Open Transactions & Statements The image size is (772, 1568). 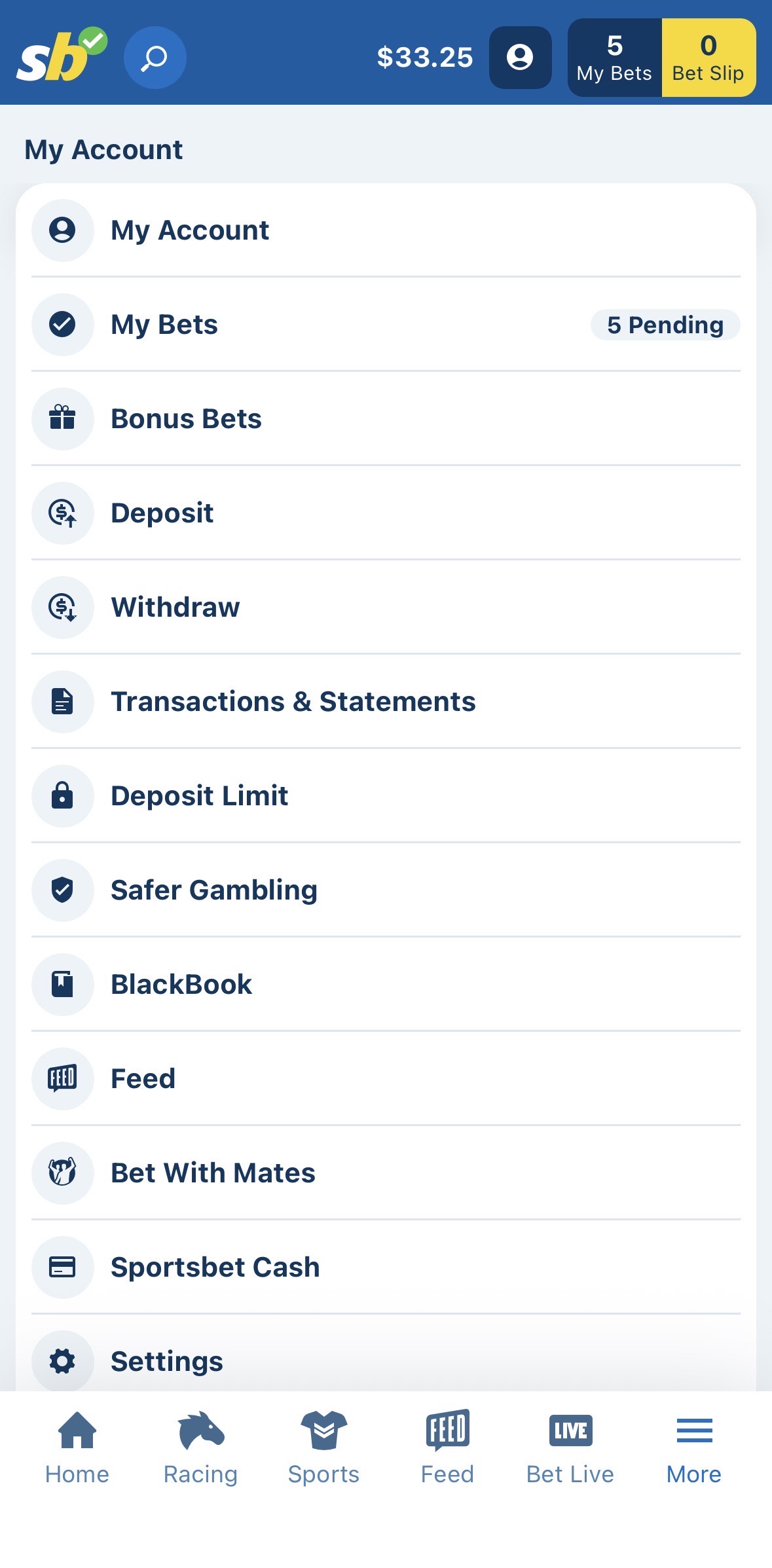click(x=386, y=702)
